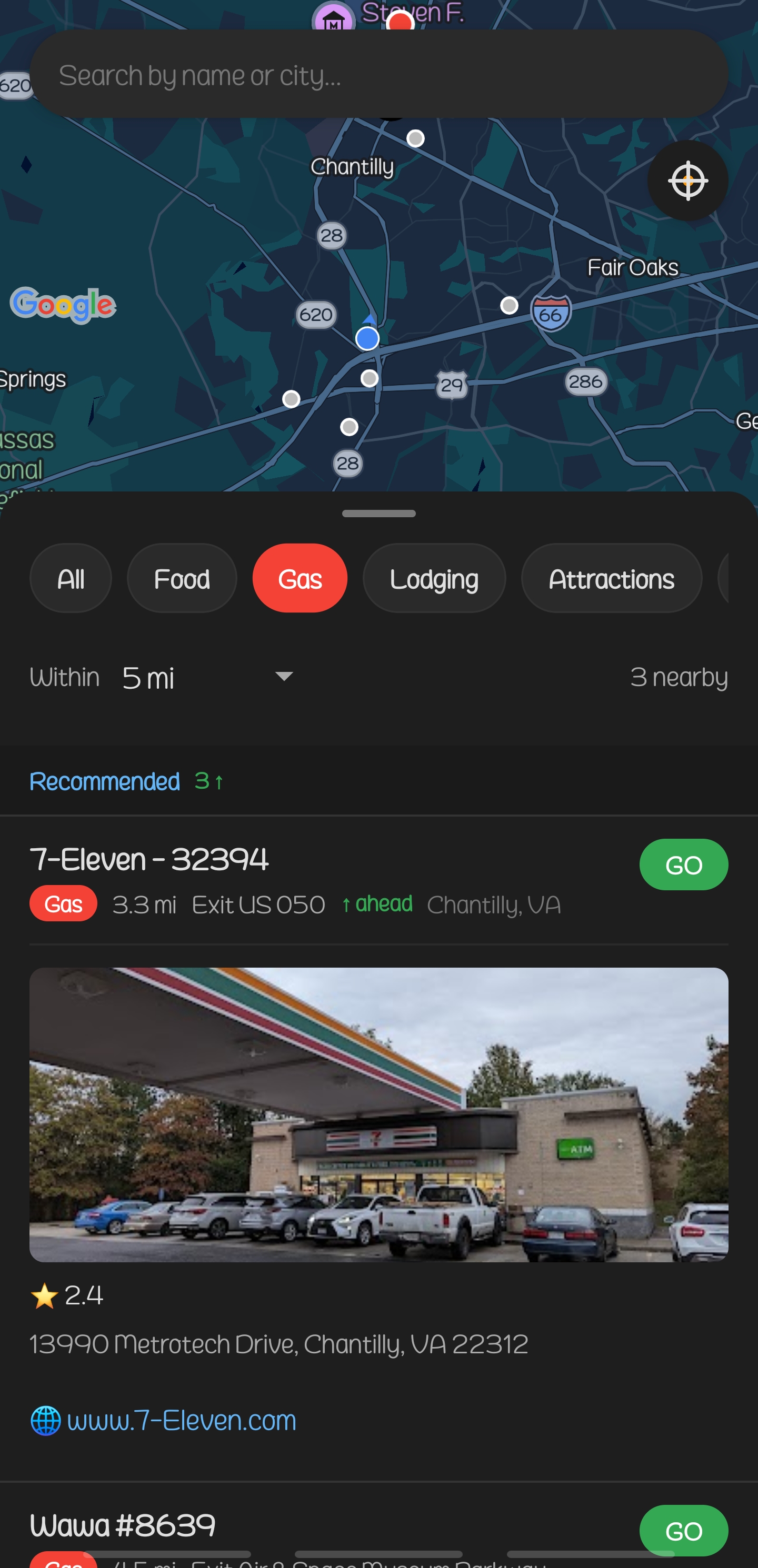Switch to the All category tab

71,578
